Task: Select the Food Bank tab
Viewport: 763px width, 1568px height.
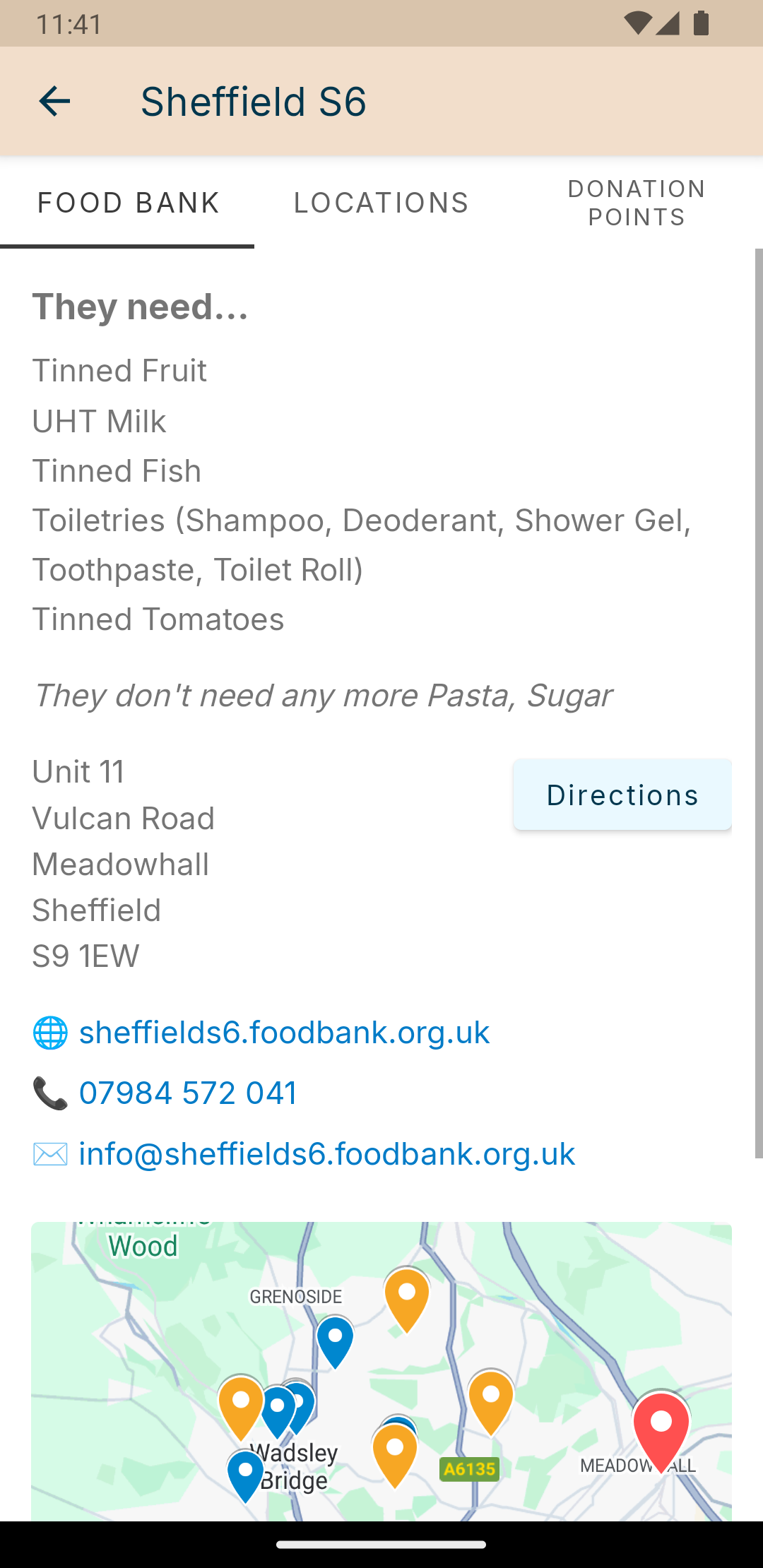Action: click(x=128, y=203)
